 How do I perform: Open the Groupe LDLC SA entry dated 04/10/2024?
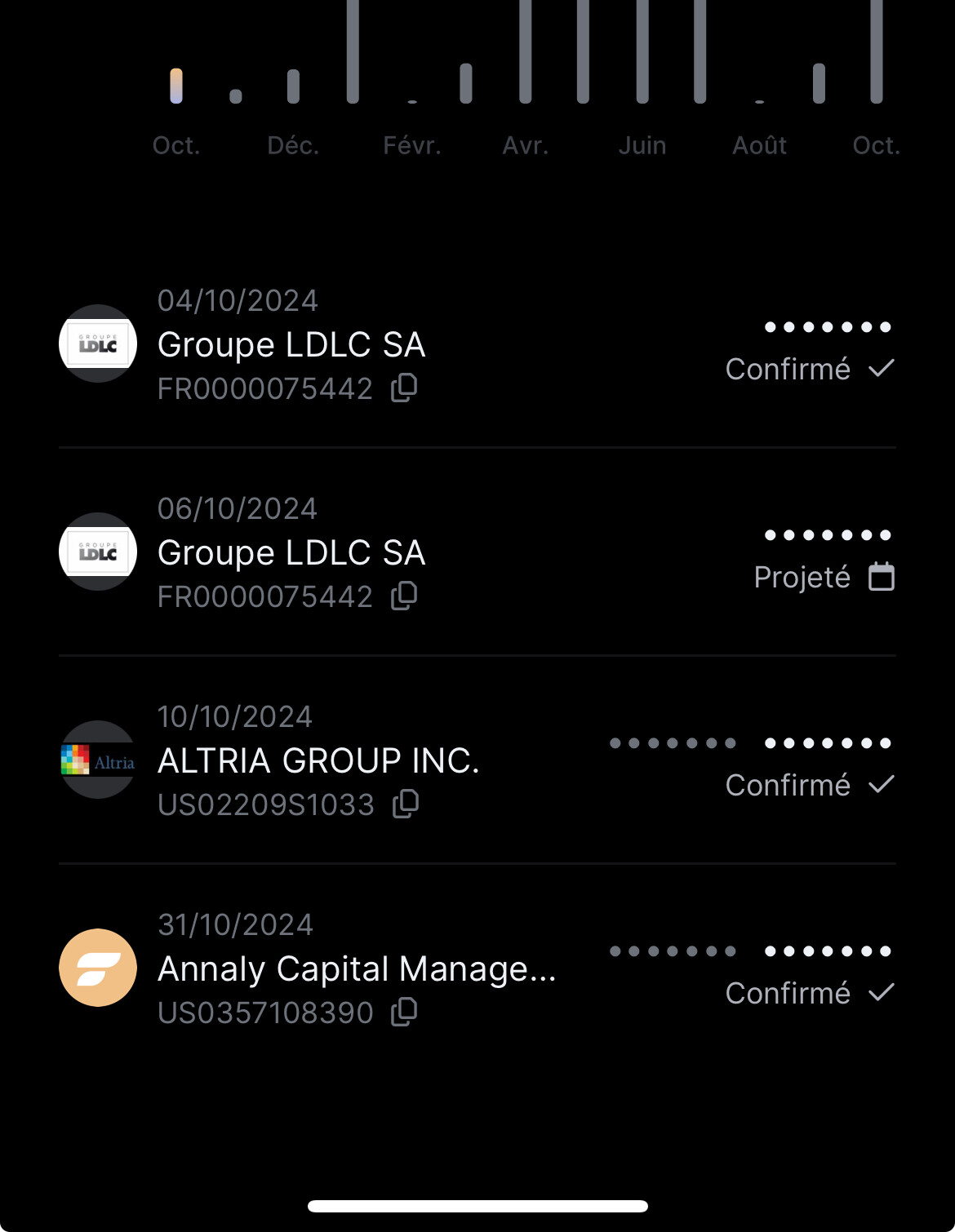click(291, 345)
